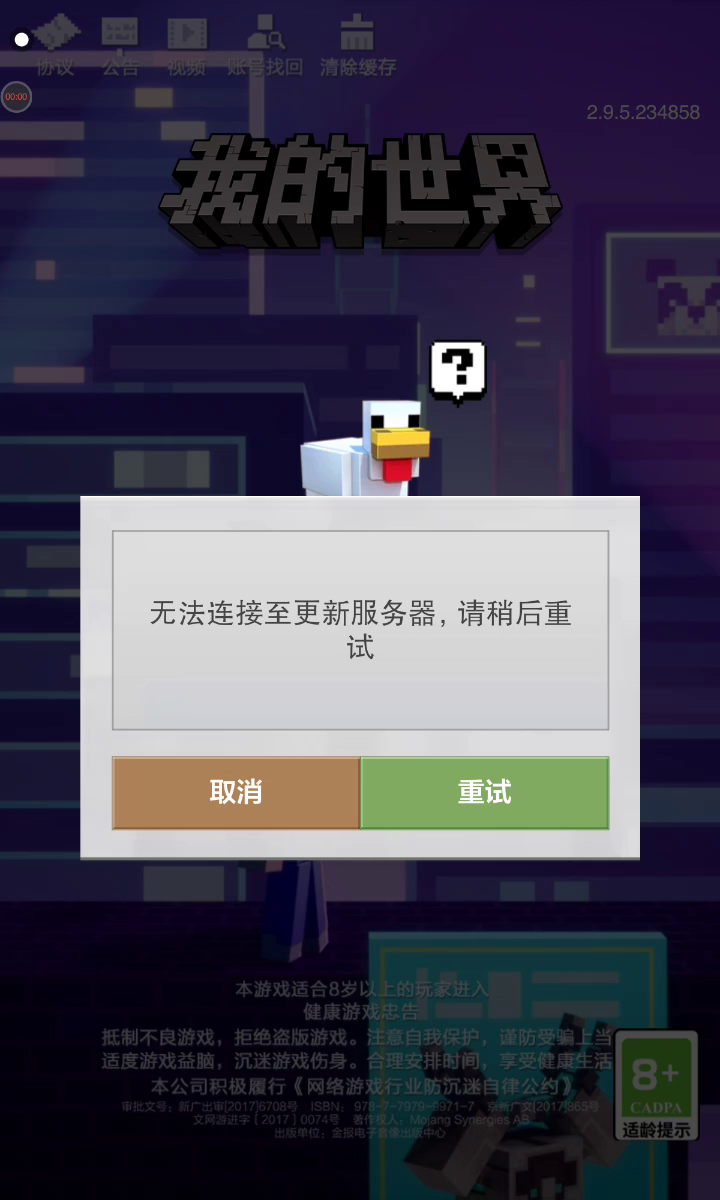Open the 视频 video icon
This screenshot has width=720, height=1200.
(x=187, y=45)
